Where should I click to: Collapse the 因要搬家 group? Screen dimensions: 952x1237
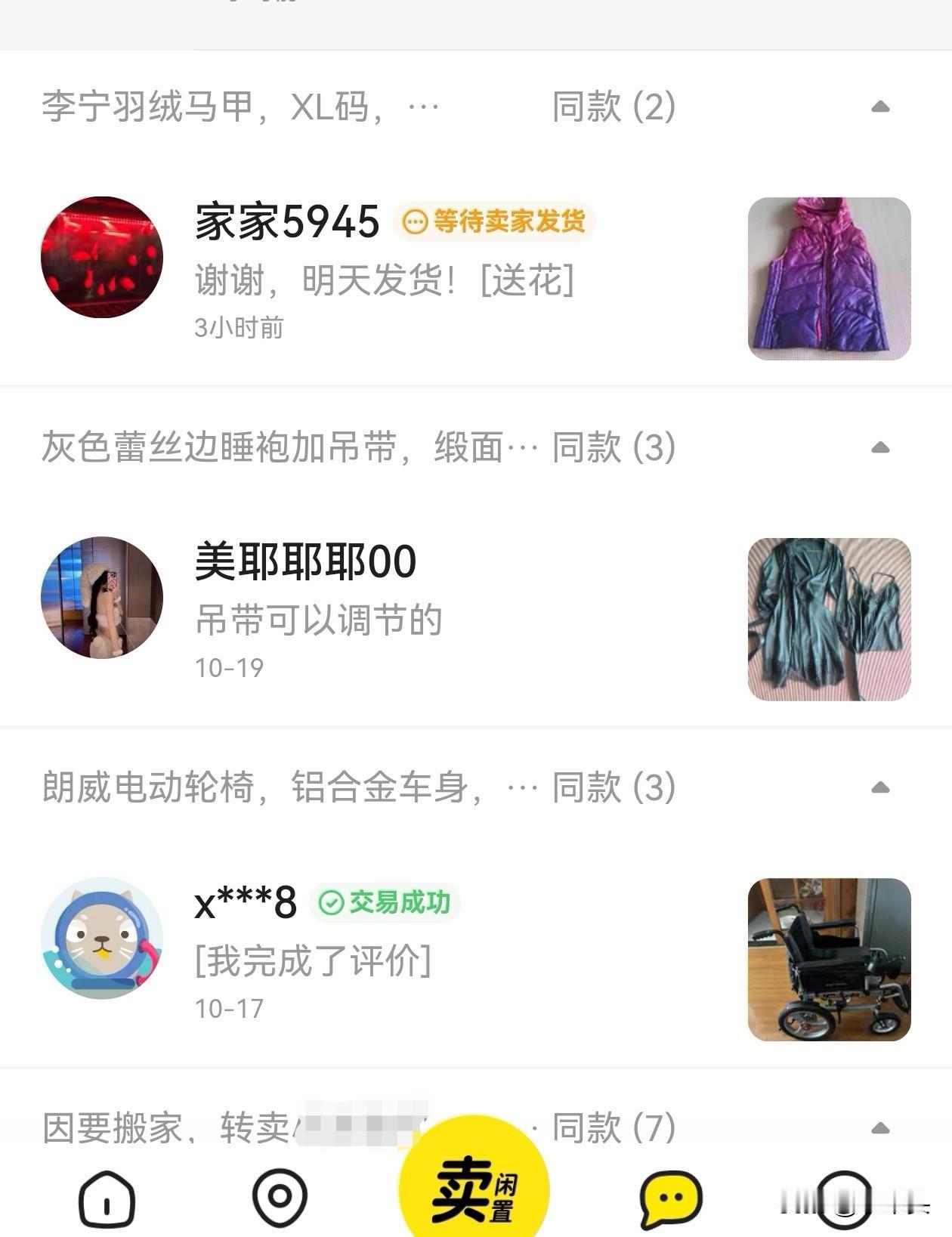(x=879, y=1128)
